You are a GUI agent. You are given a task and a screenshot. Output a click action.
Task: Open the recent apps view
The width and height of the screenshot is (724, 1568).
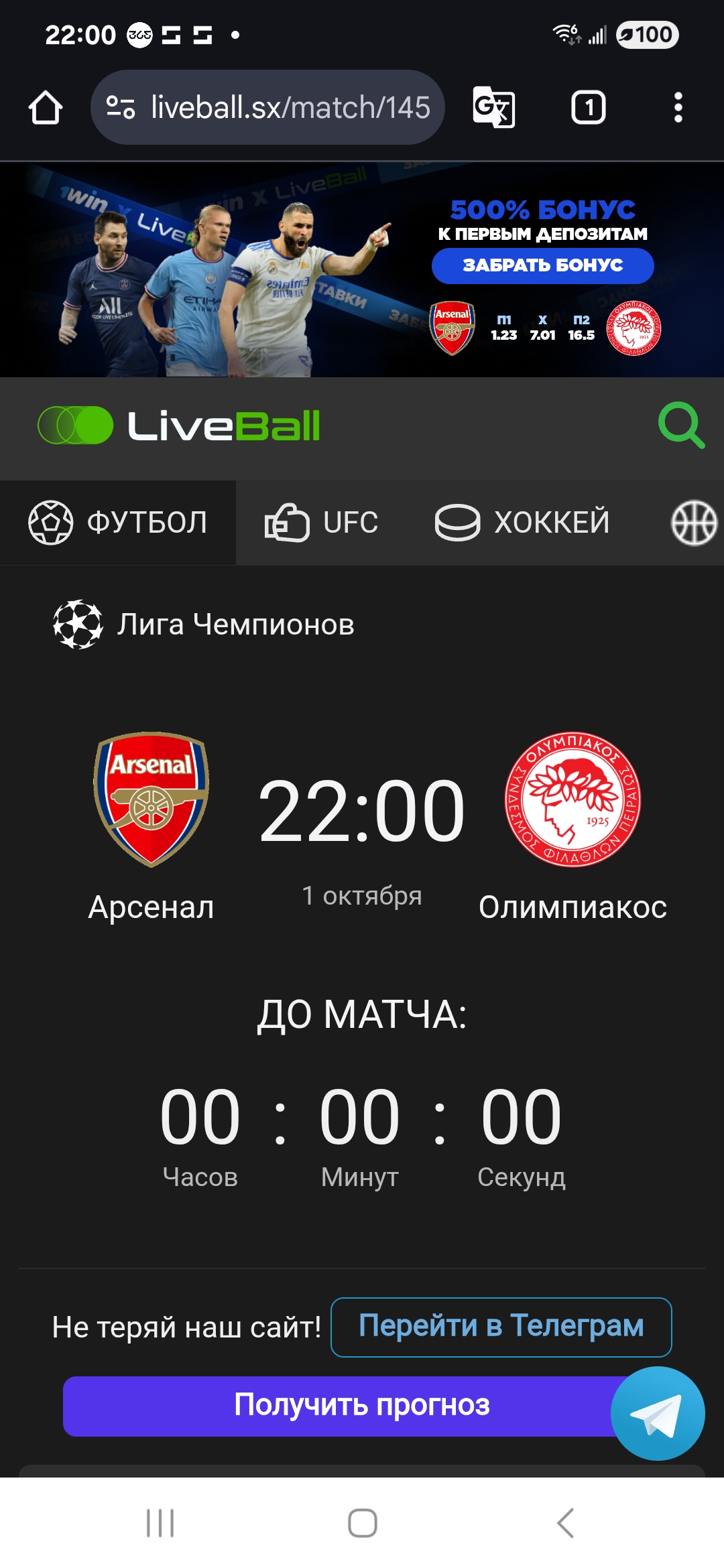[x=160, y=1523]
